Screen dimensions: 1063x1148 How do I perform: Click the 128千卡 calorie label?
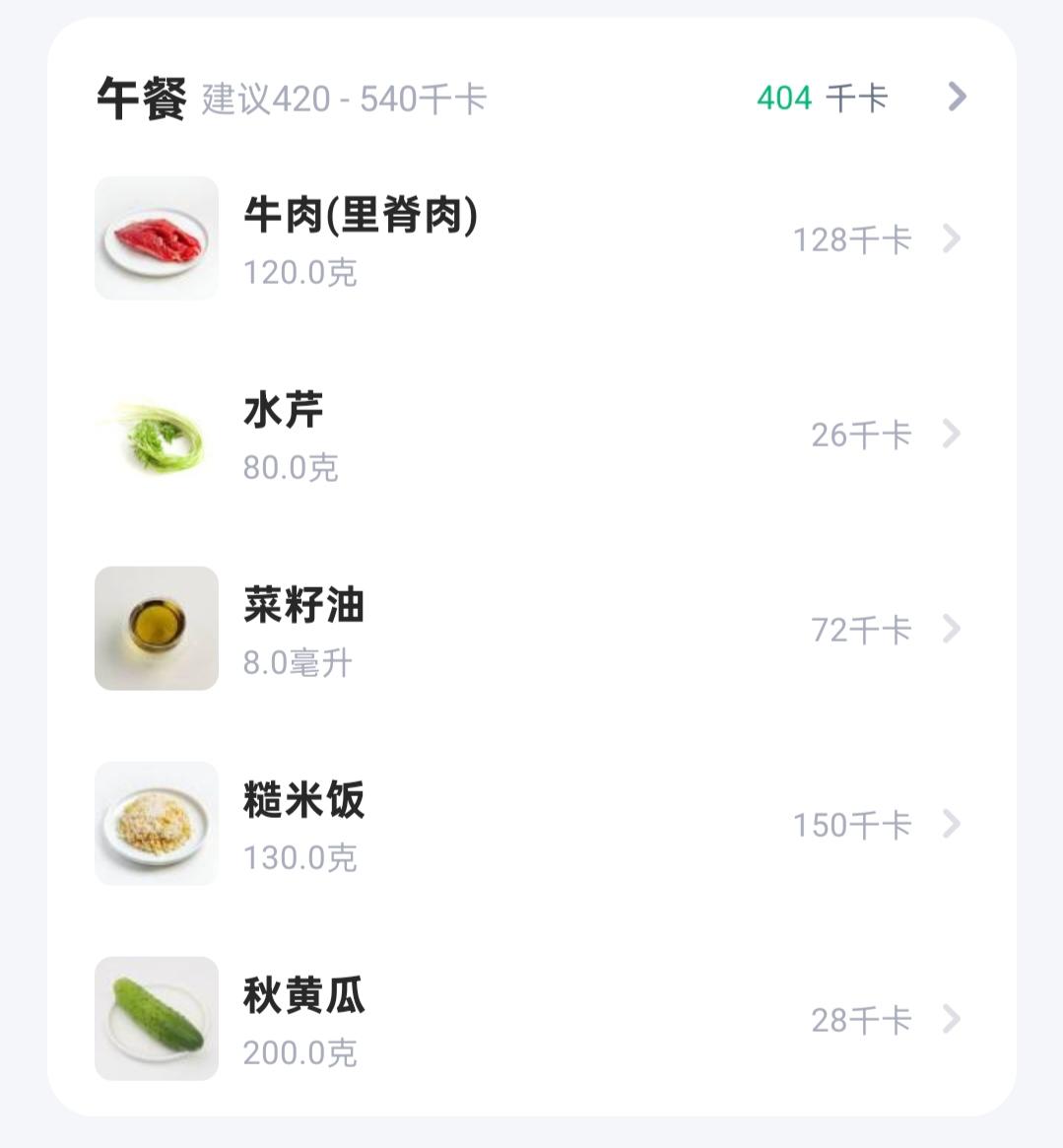tap(851, 237)
